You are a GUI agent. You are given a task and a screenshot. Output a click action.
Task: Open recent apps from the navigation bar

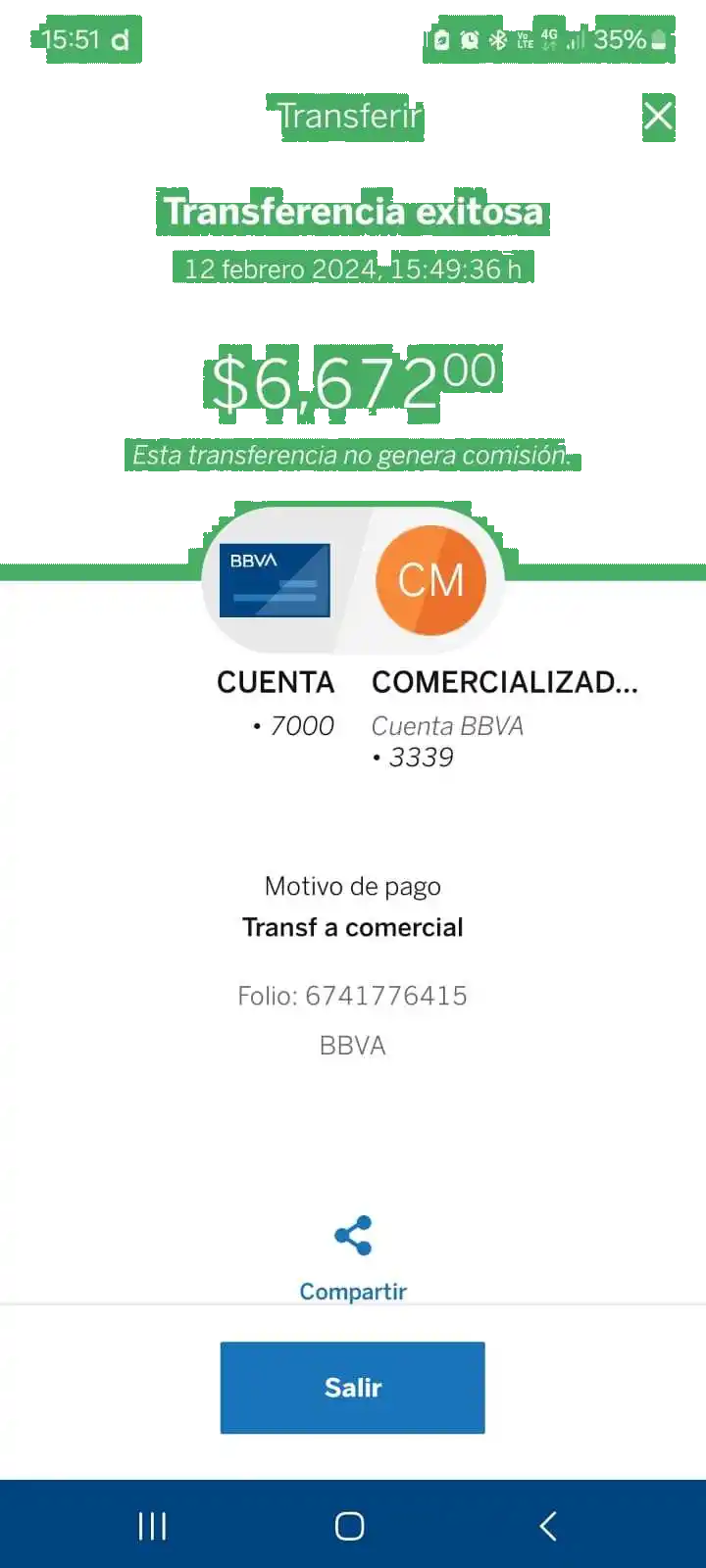pos(152,1526)
